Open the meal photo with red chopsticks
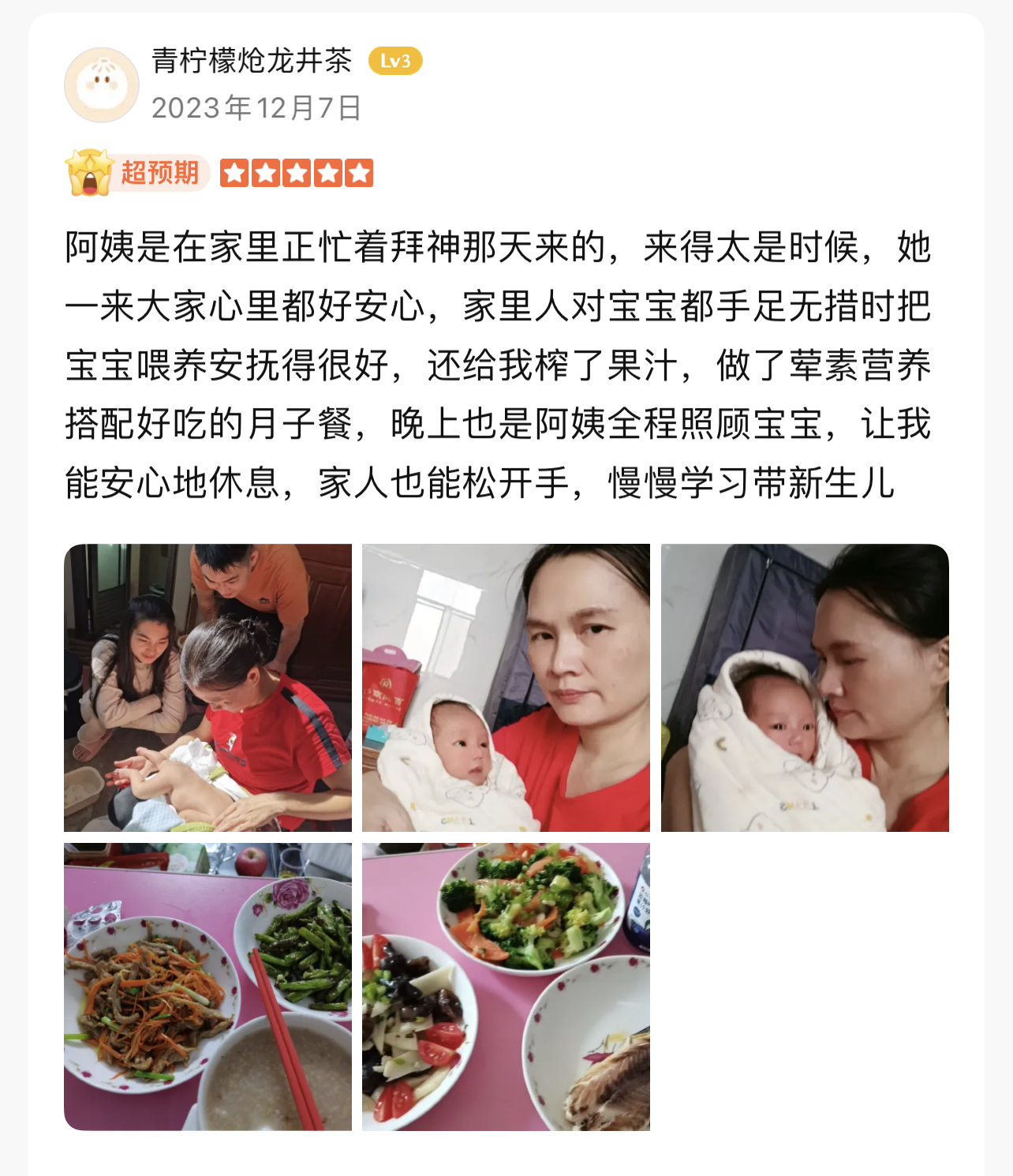Image resolution: width=1013 pixels, height=1176 pixels. (x=207, y=987)
